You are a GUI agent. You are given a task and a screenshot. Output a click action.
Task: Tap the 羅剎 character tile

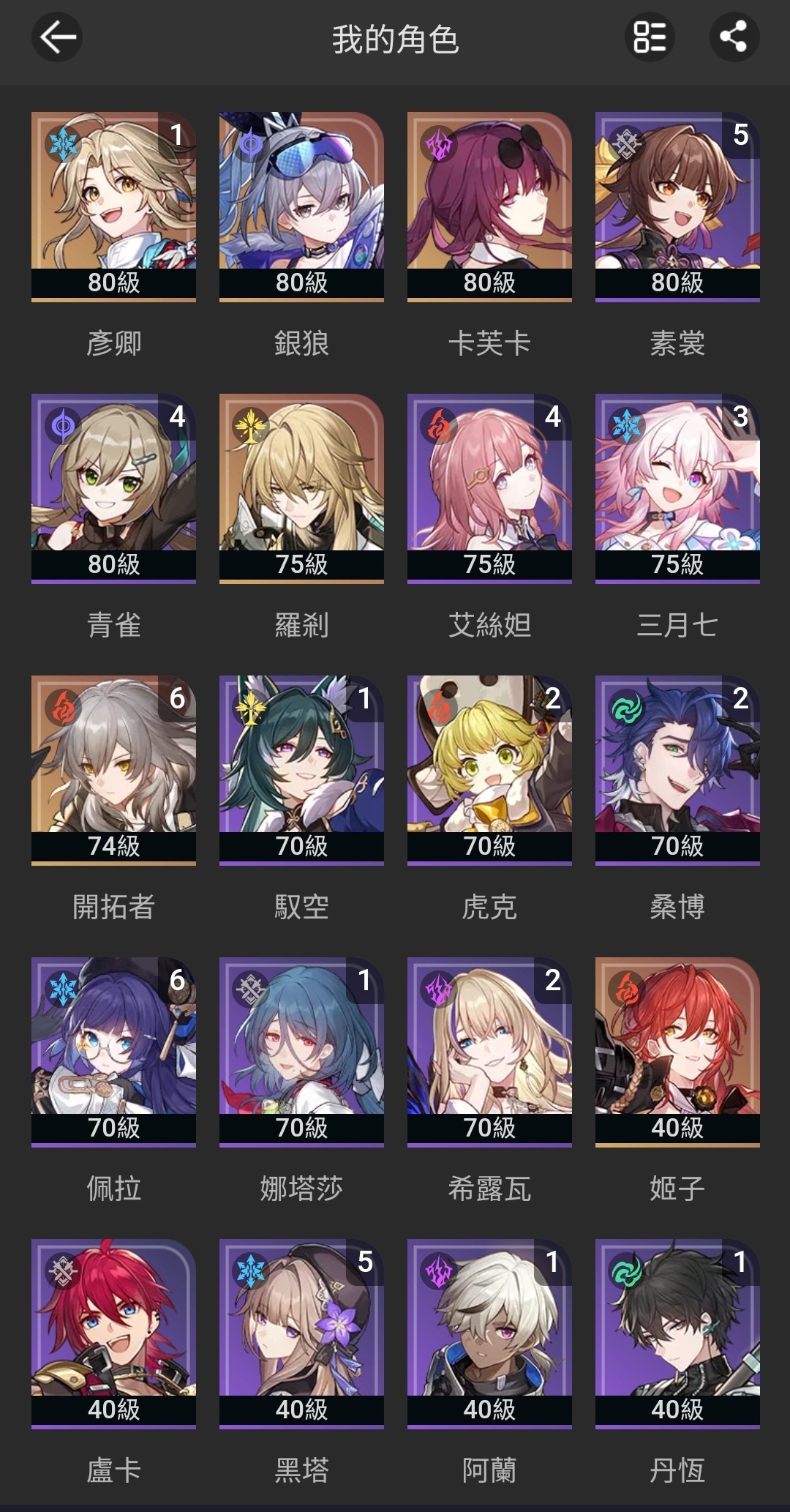tap(301, 488)
